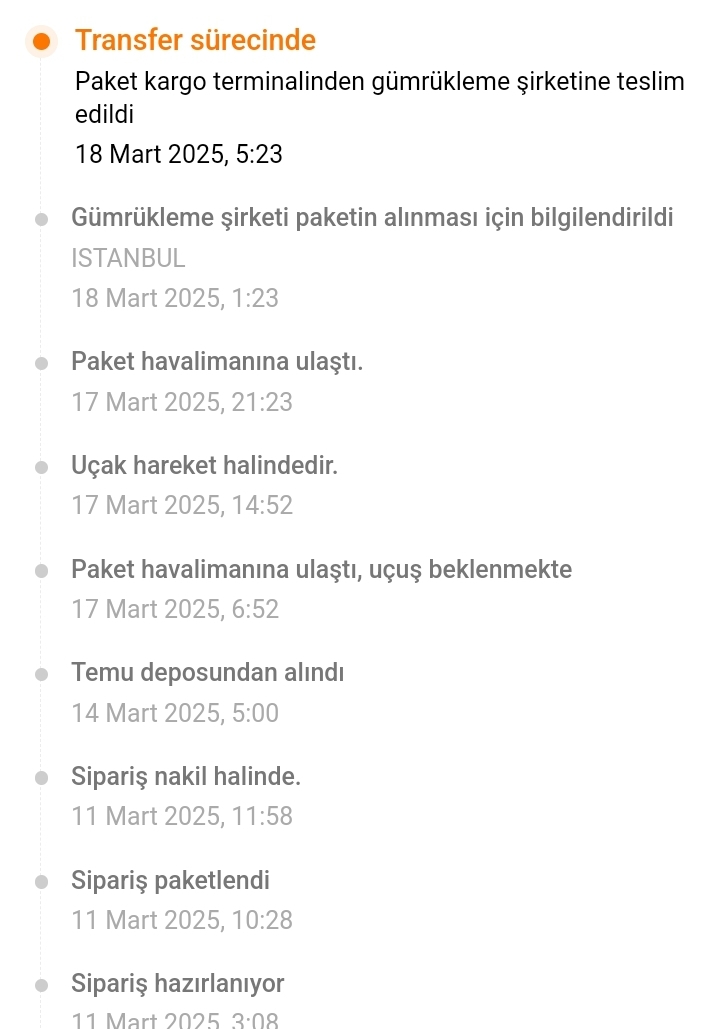The width and height of the screenshot is (720, 1029).
Task: Select the Temu deposundan alındı timeline dot
Action: coord(41,673)
